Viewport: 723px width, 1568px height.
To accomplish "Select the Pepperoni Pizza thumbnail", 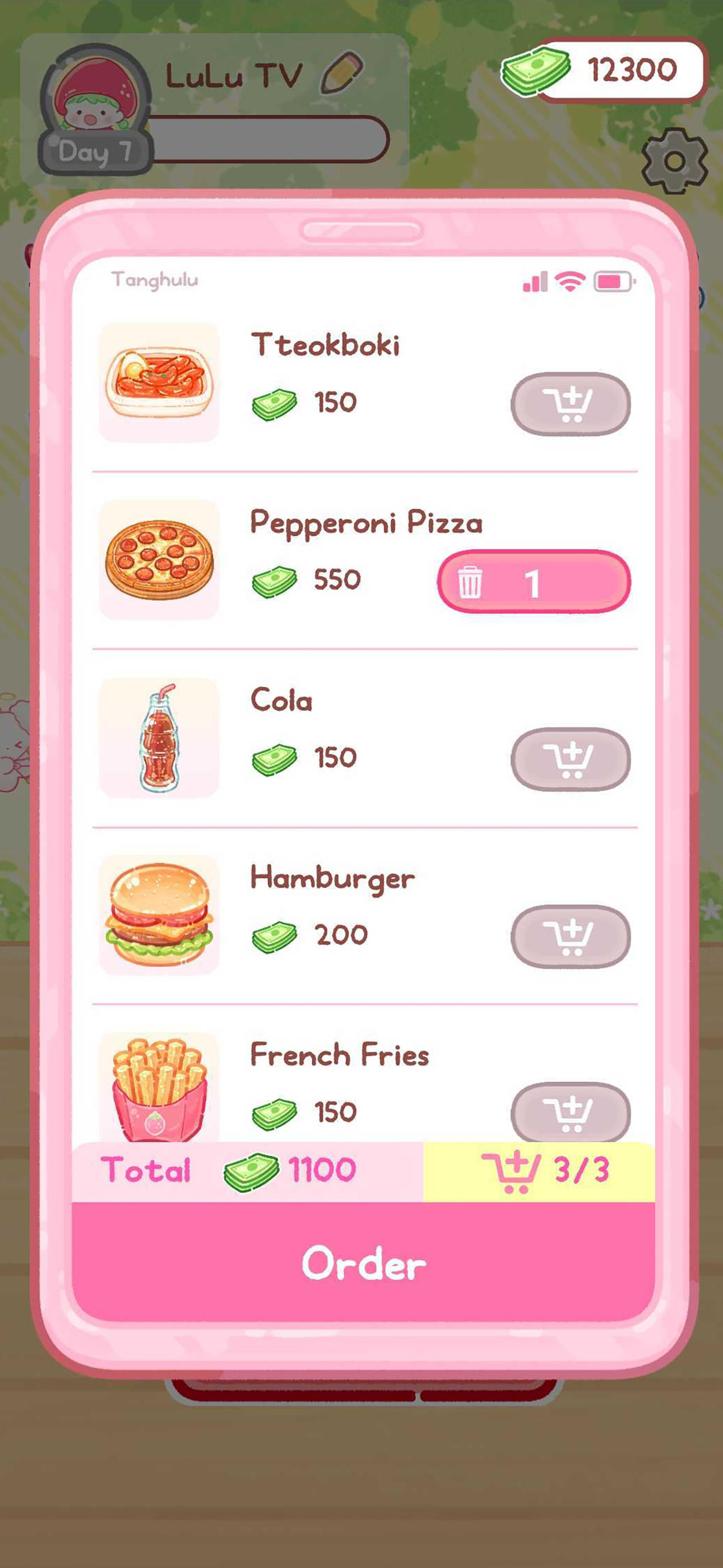I will point(159,558).
